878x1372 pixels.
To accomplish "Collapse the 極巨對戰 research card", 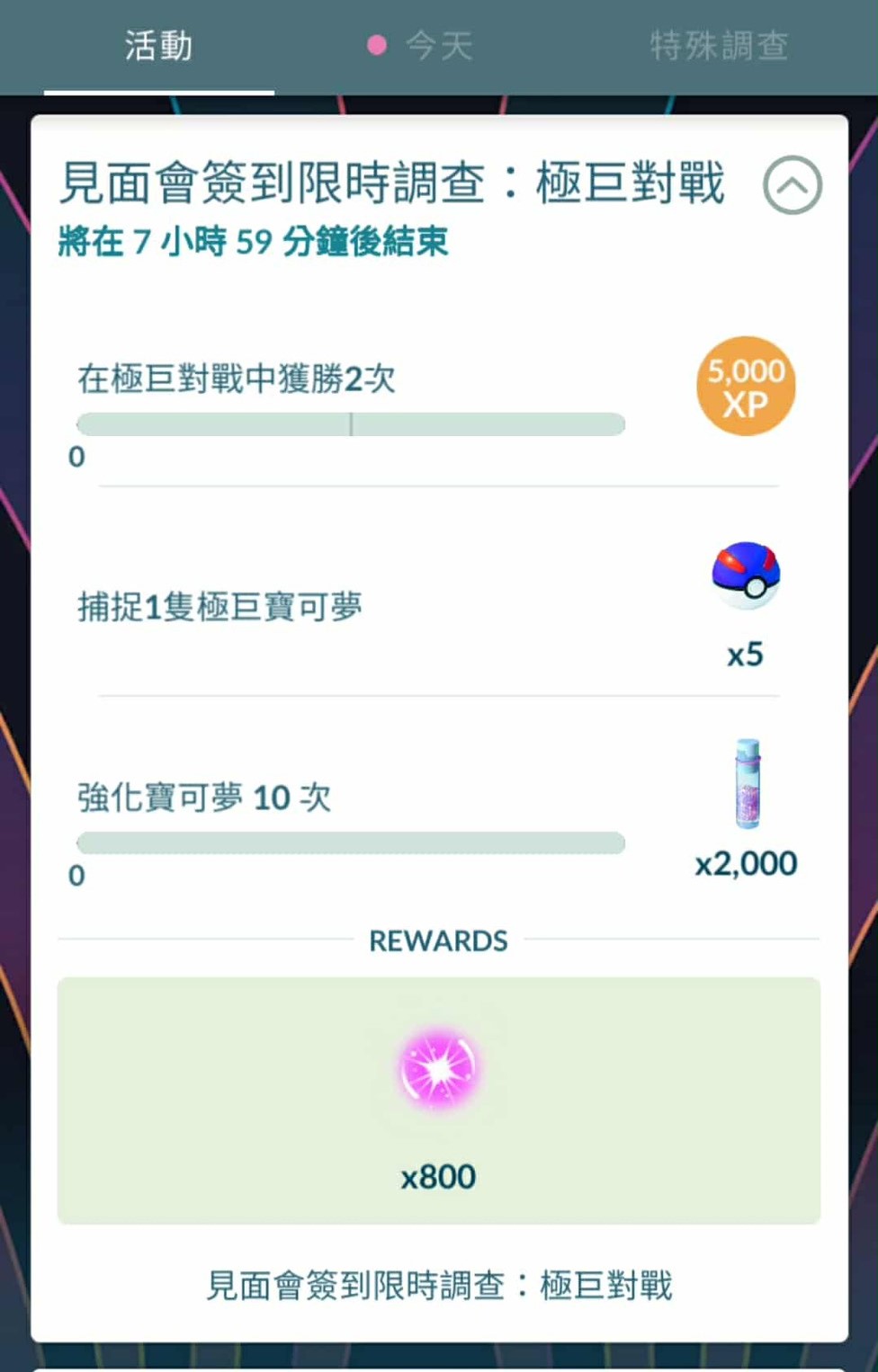I will pos(792,185).
